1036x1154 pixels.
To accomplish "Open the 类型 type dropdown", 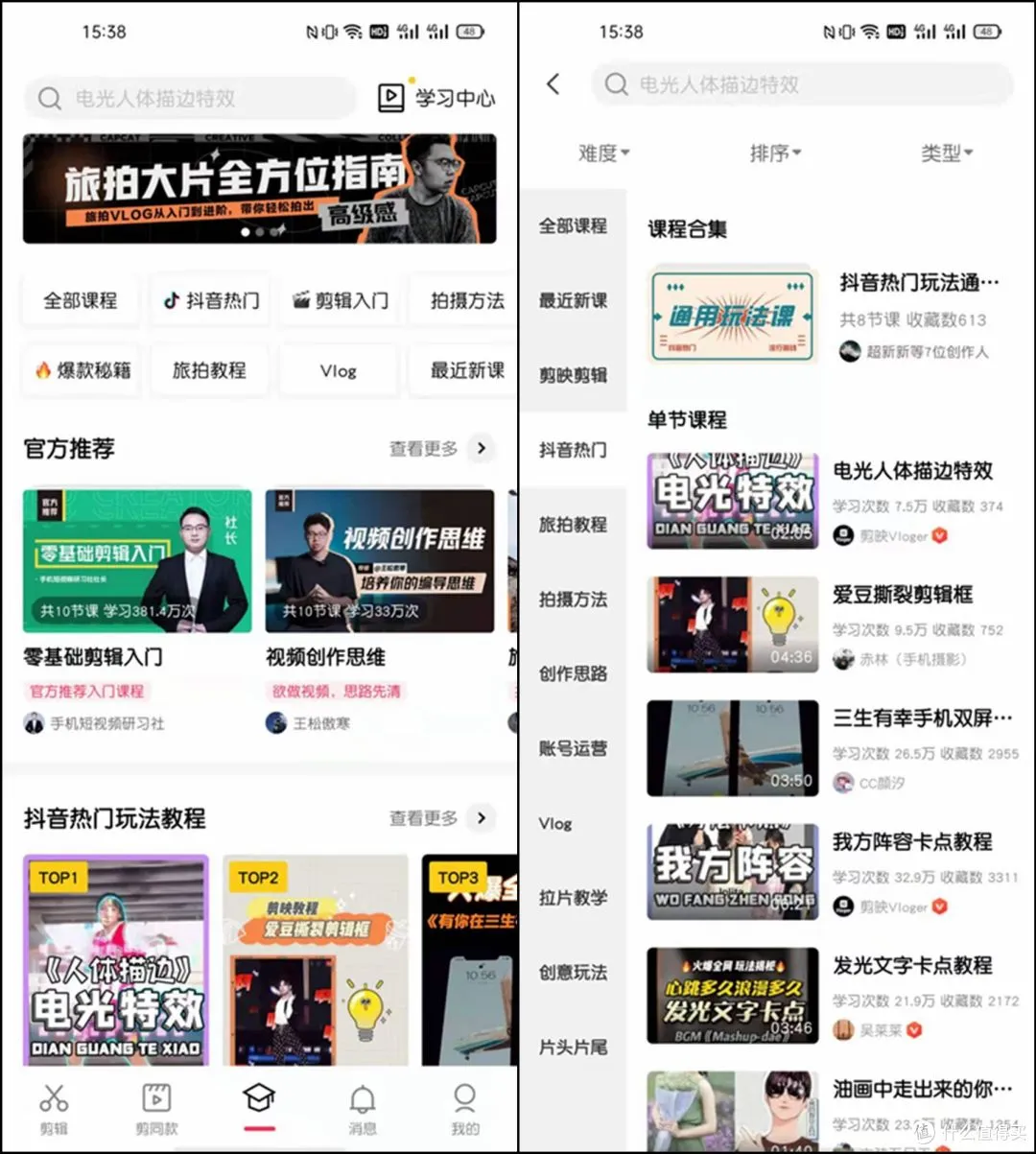I will tap(946, 152).
